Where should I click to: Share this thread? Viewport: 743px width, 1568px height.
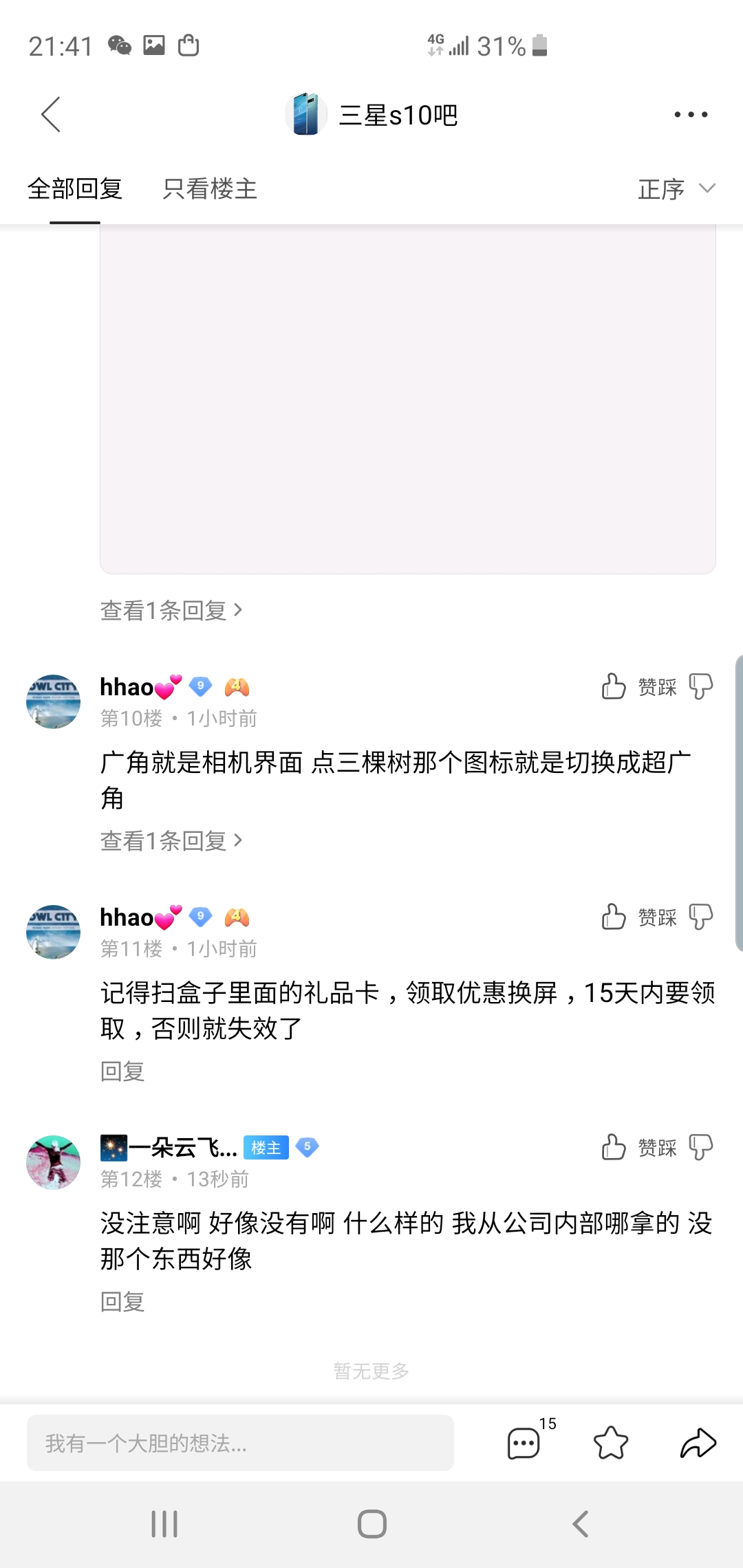click(x=698, y=1443)
